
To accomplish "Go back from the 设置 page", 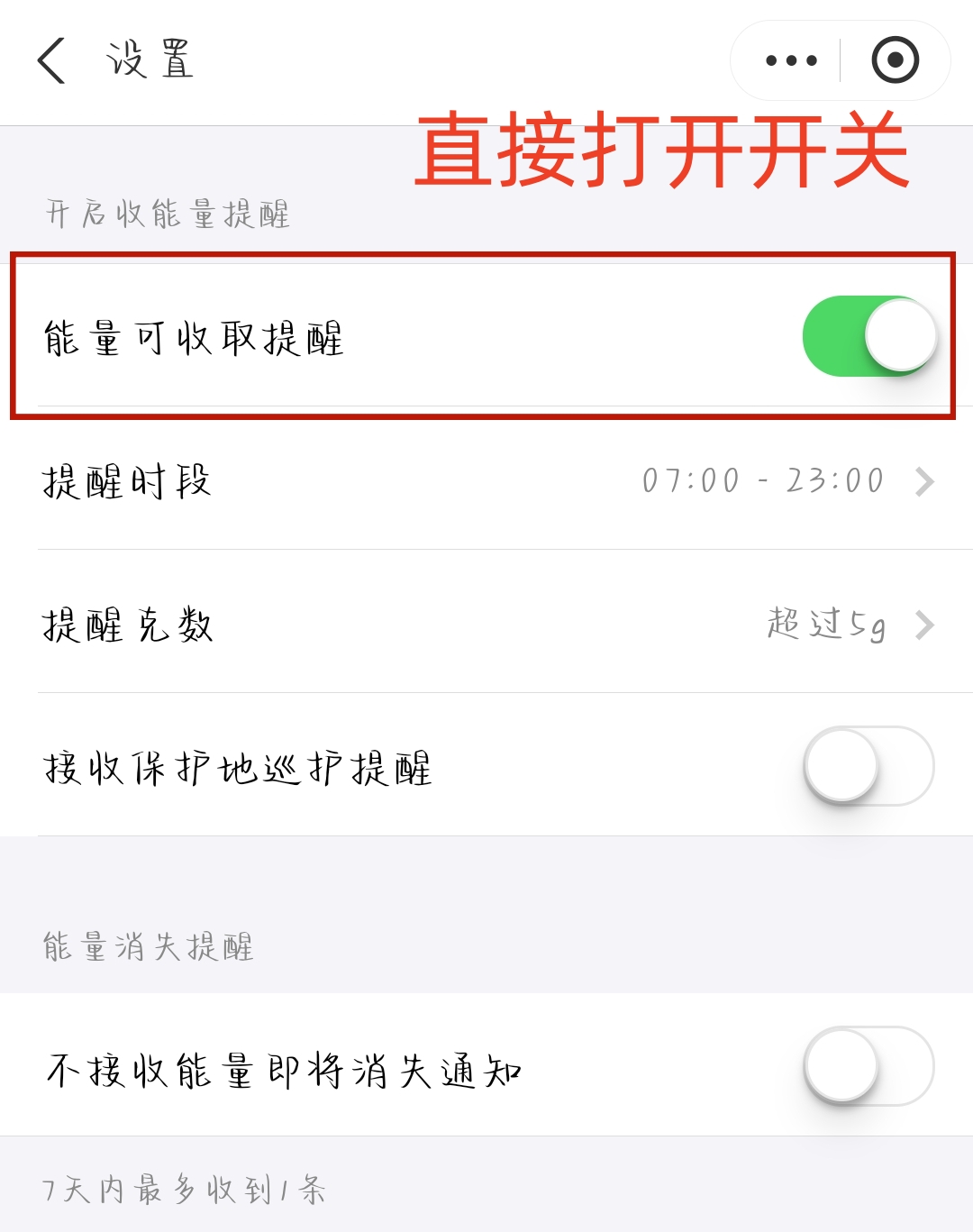I will tap(52, 60).
